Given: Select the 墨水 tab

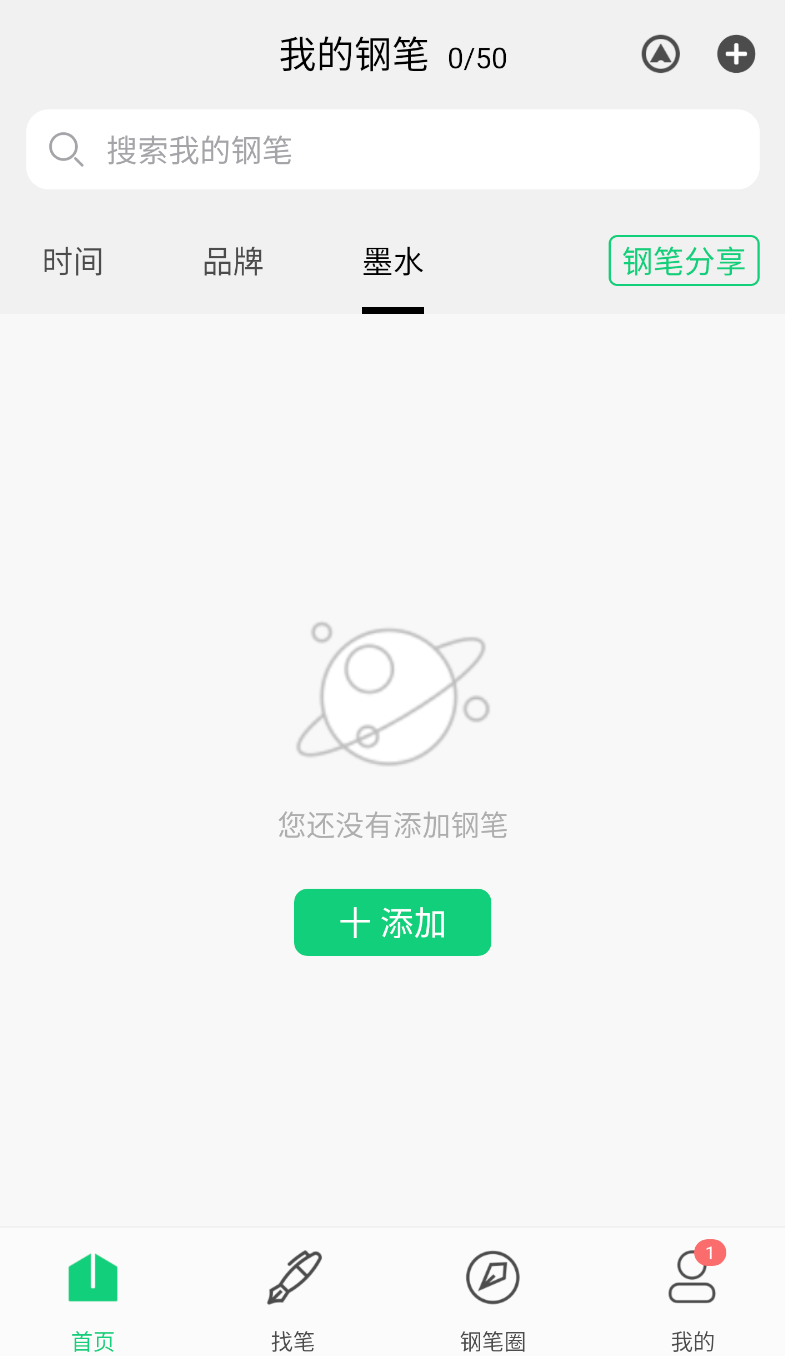Looking at the screenshot, I should (393, 261).
